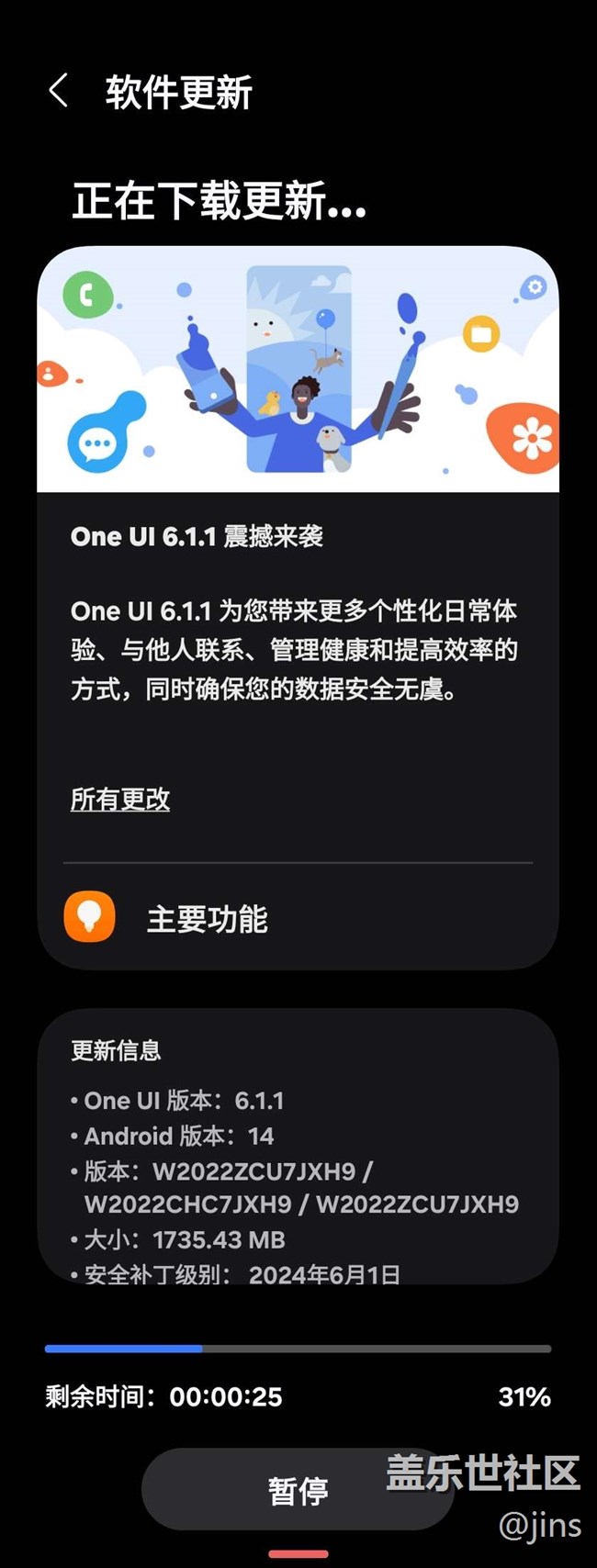Pause the download with 暂停
The width and height of the screenshot is (597, 1568).
tap(296, 1489)
